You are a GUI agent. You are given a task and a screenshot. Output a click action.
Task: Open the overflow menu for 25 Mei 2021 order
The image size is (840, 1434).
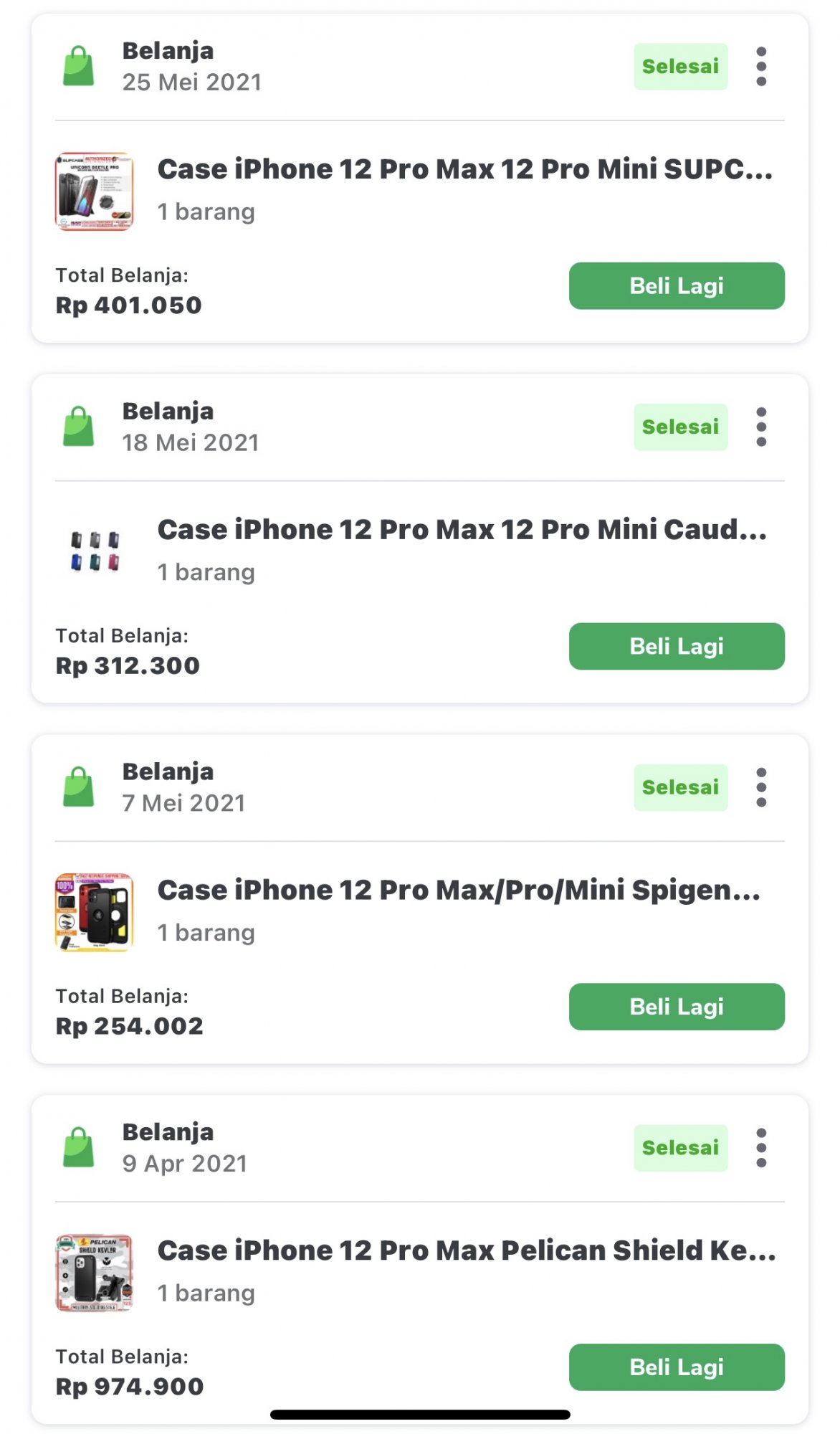(761, 67)
